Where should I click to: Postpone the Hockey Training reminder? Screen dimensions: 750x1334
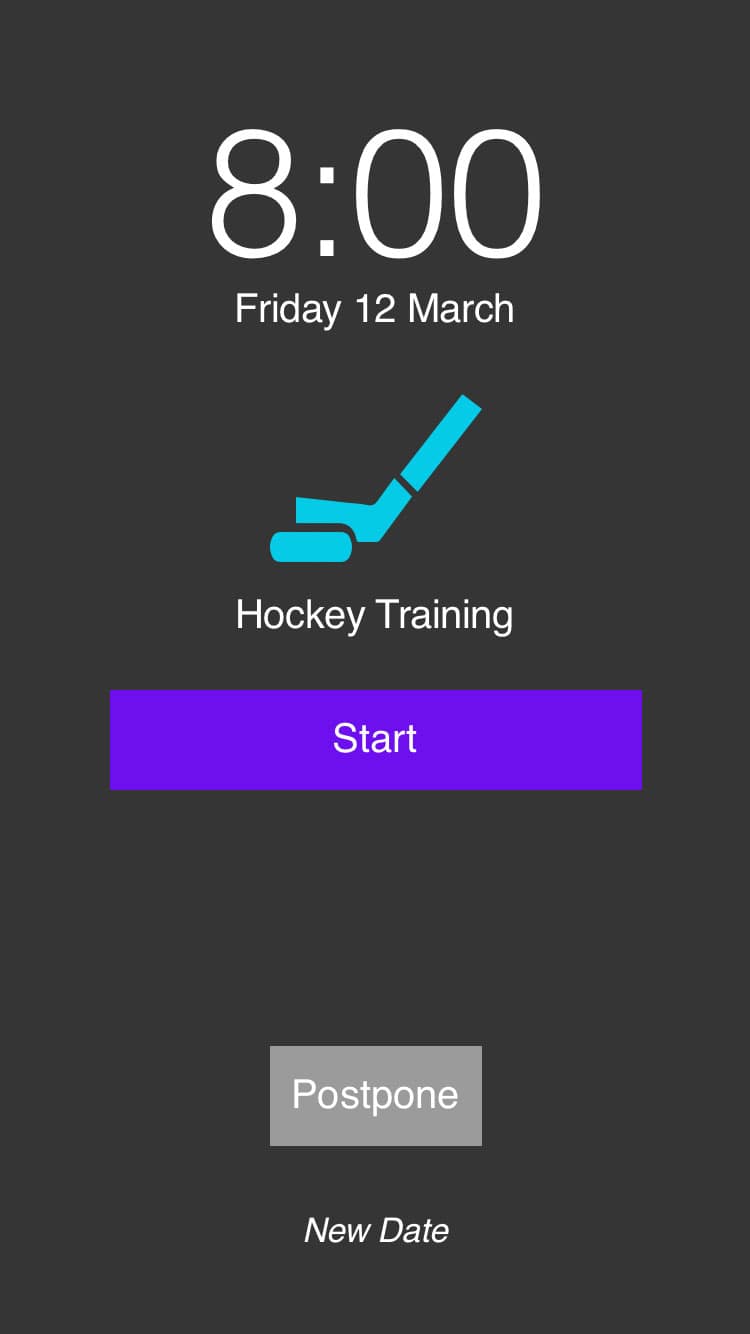coord(375,1095)
